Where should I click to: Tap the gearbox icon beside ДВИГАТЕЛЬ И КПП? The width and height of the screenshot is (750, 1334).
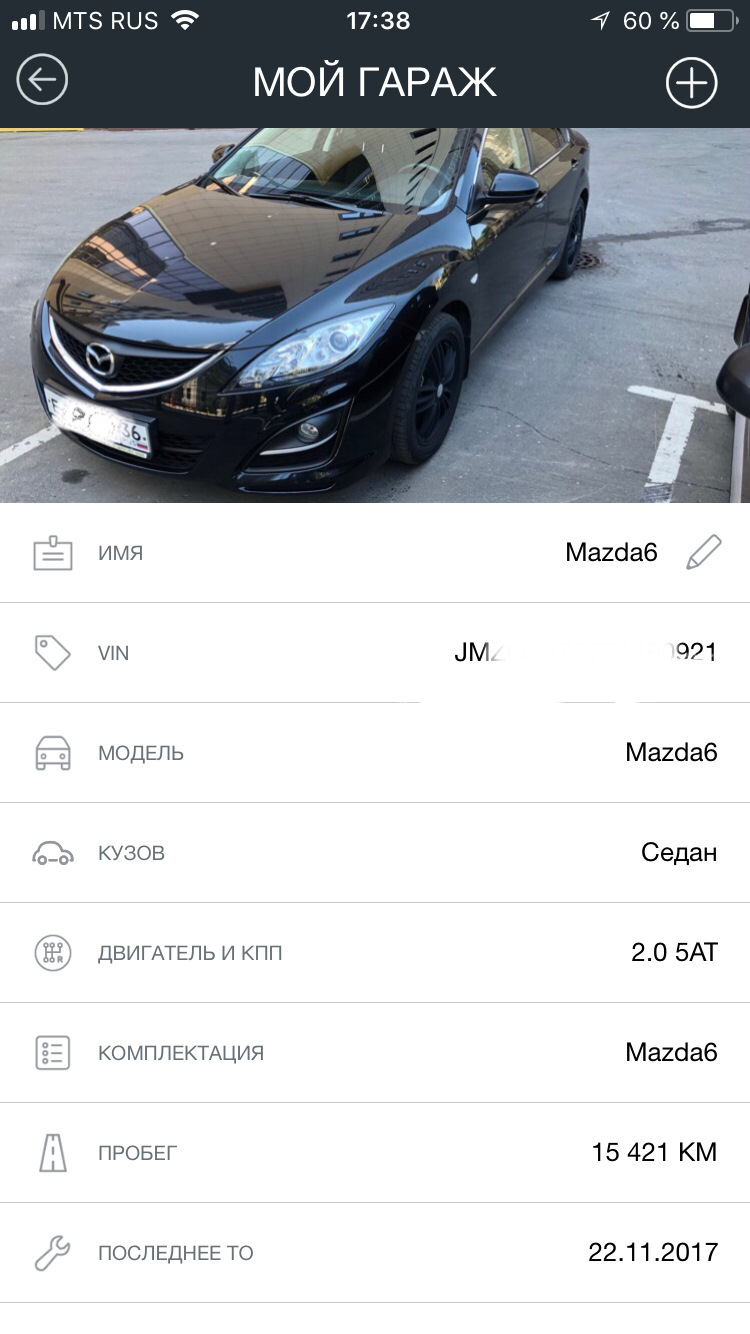(53, 952)
